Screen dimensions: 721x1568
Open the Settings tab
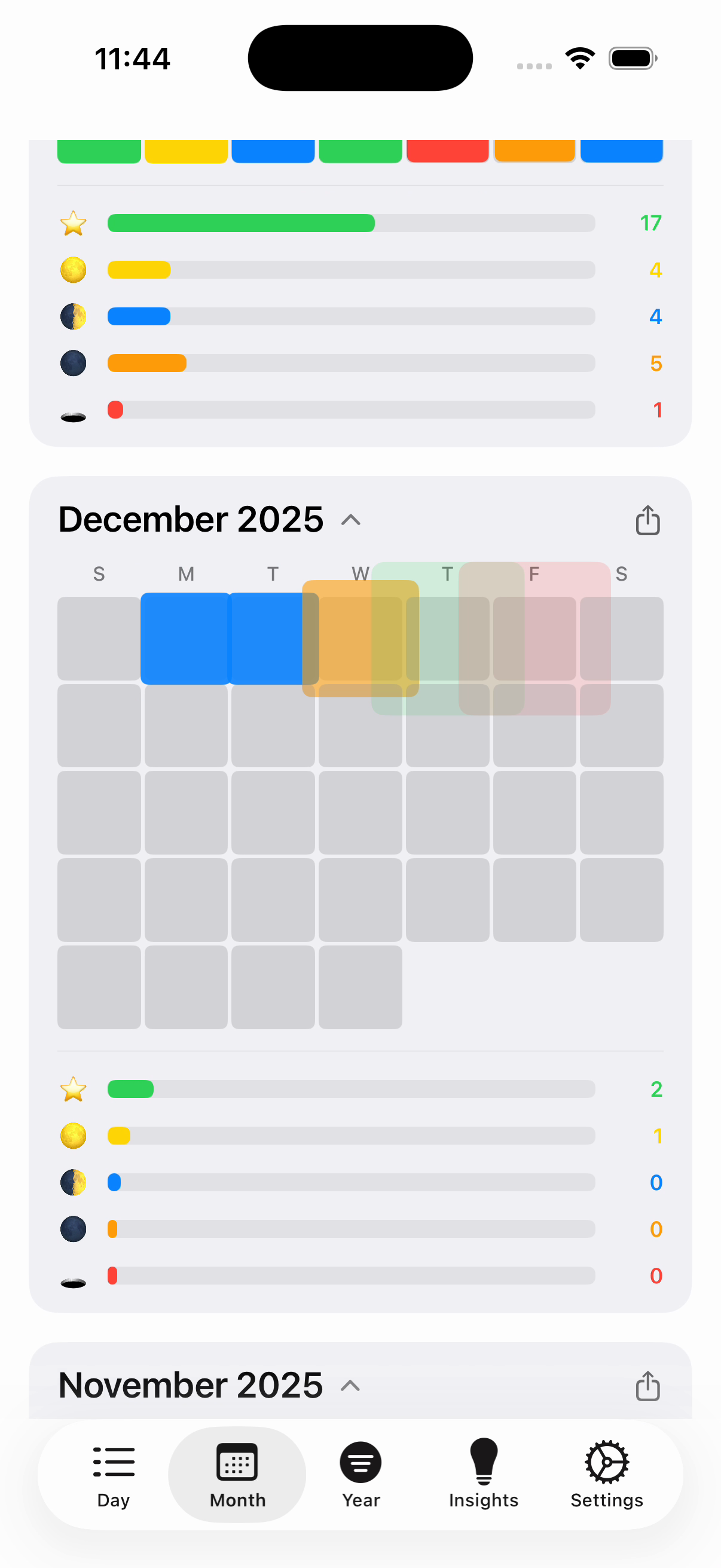(x=607, y=1474)
